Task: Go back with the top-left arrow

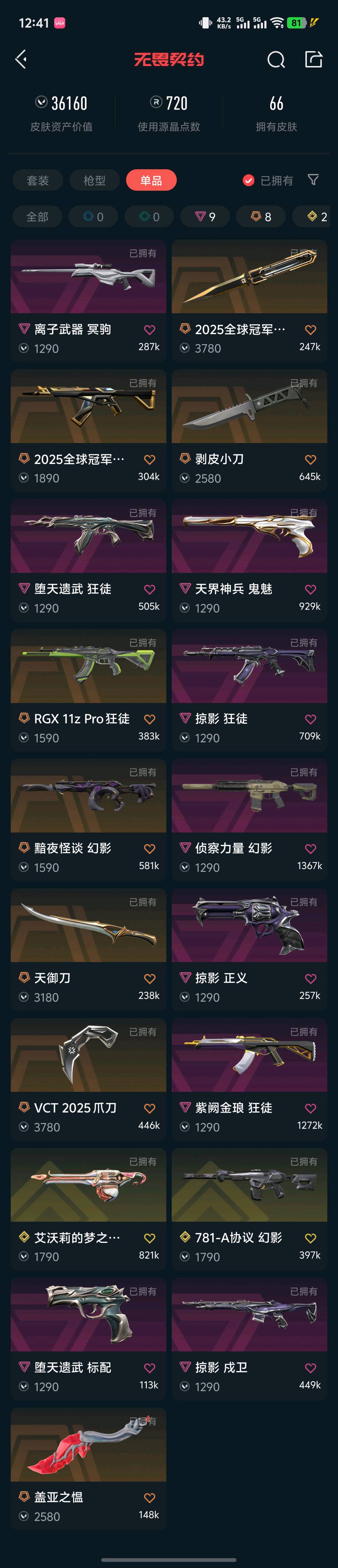Action: pos(21,59)
